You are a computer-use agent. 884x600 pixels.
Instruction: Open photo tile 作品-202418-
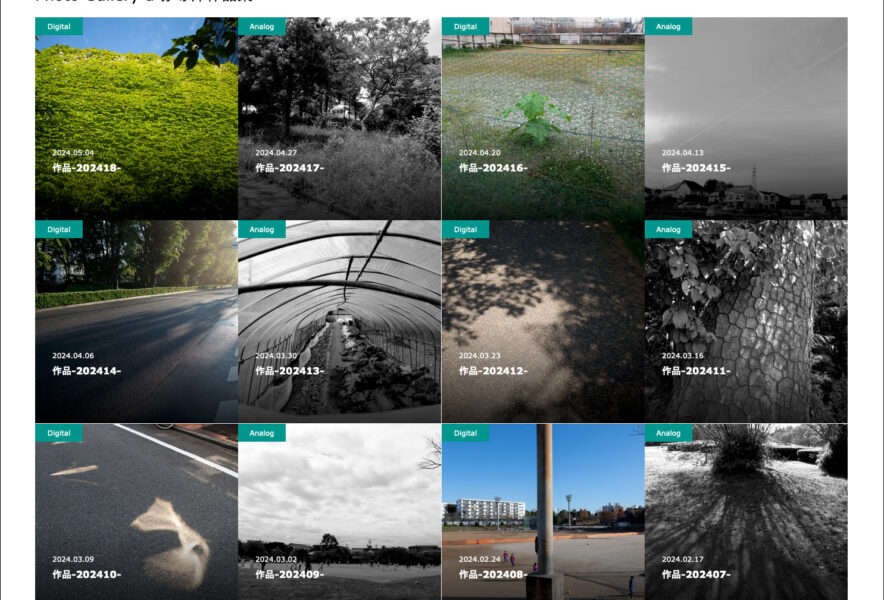136,118
